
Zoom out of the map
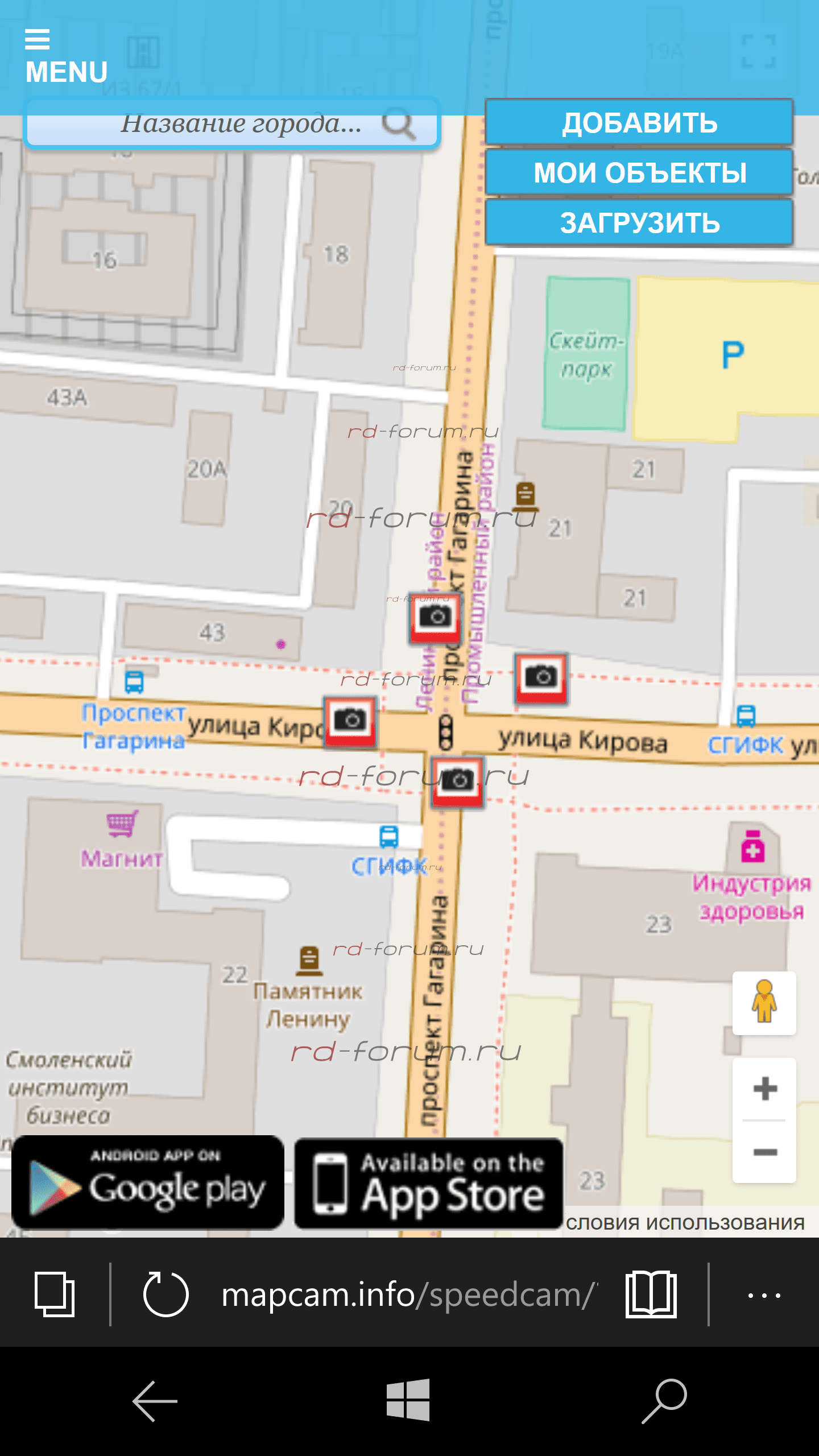764,1152
